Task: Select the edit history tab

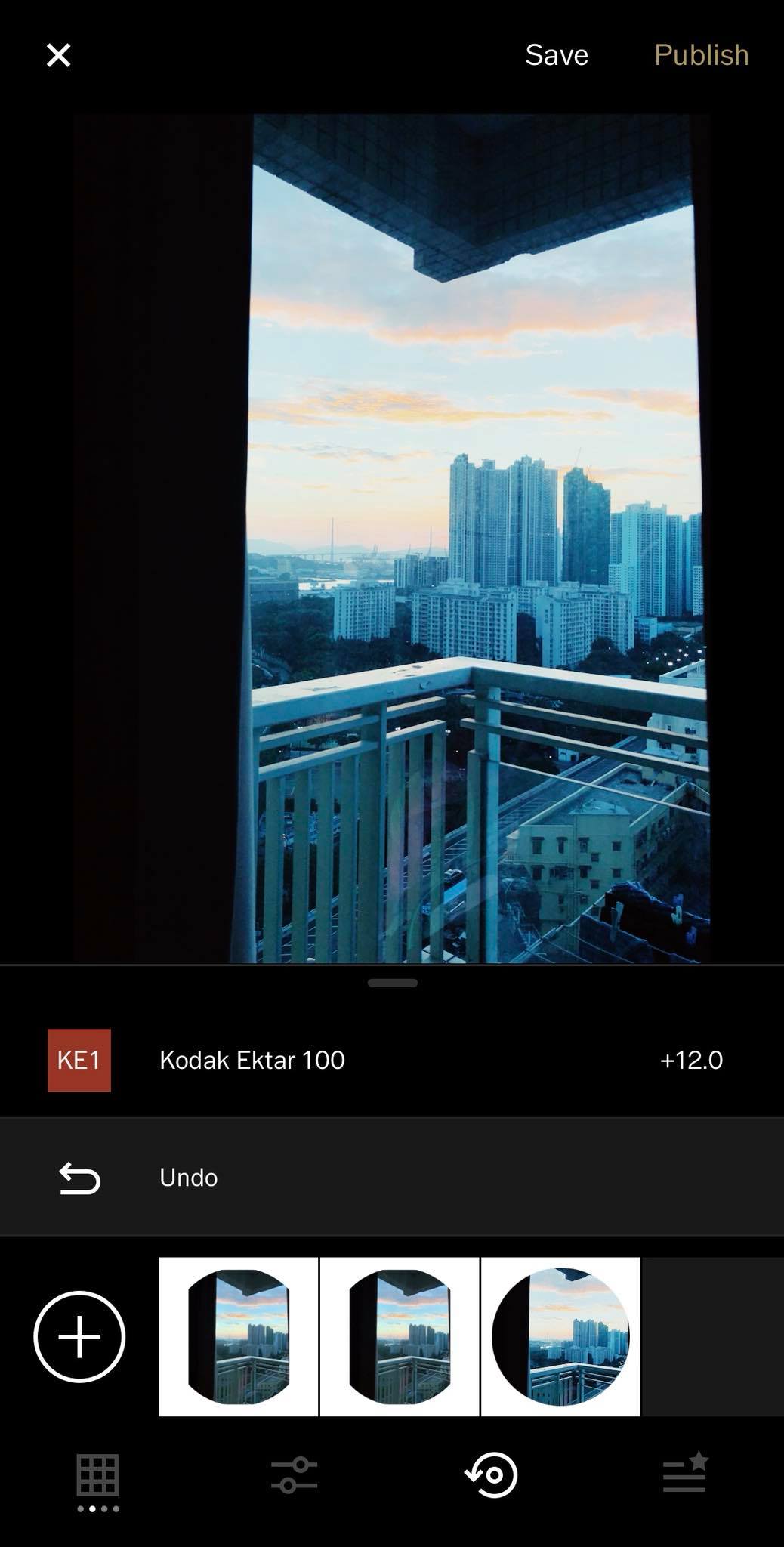Action: pos(491,1474)
